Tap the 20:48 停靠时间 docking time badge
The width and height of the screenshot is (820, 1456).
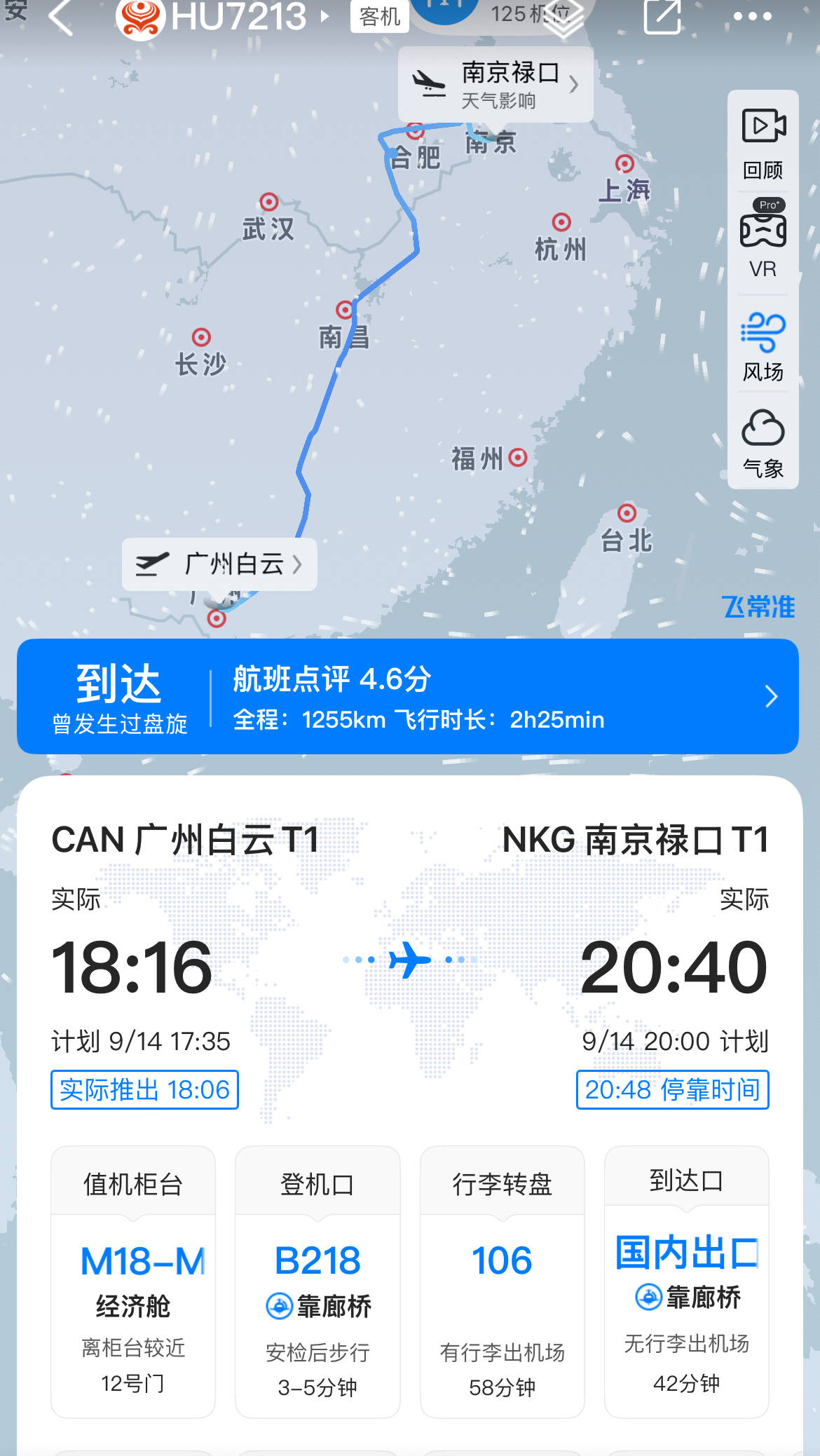672,1091
